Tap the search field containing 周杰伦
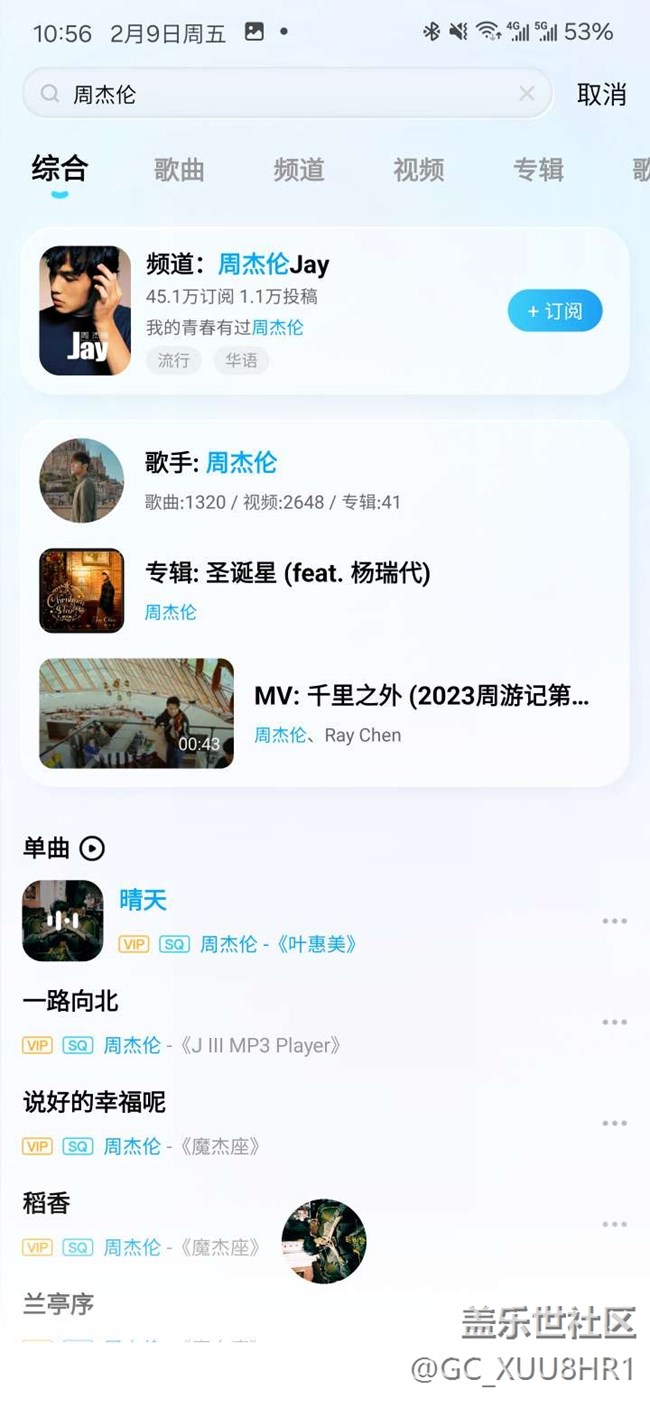650x1408 pixels. click(x=280, y=94)
